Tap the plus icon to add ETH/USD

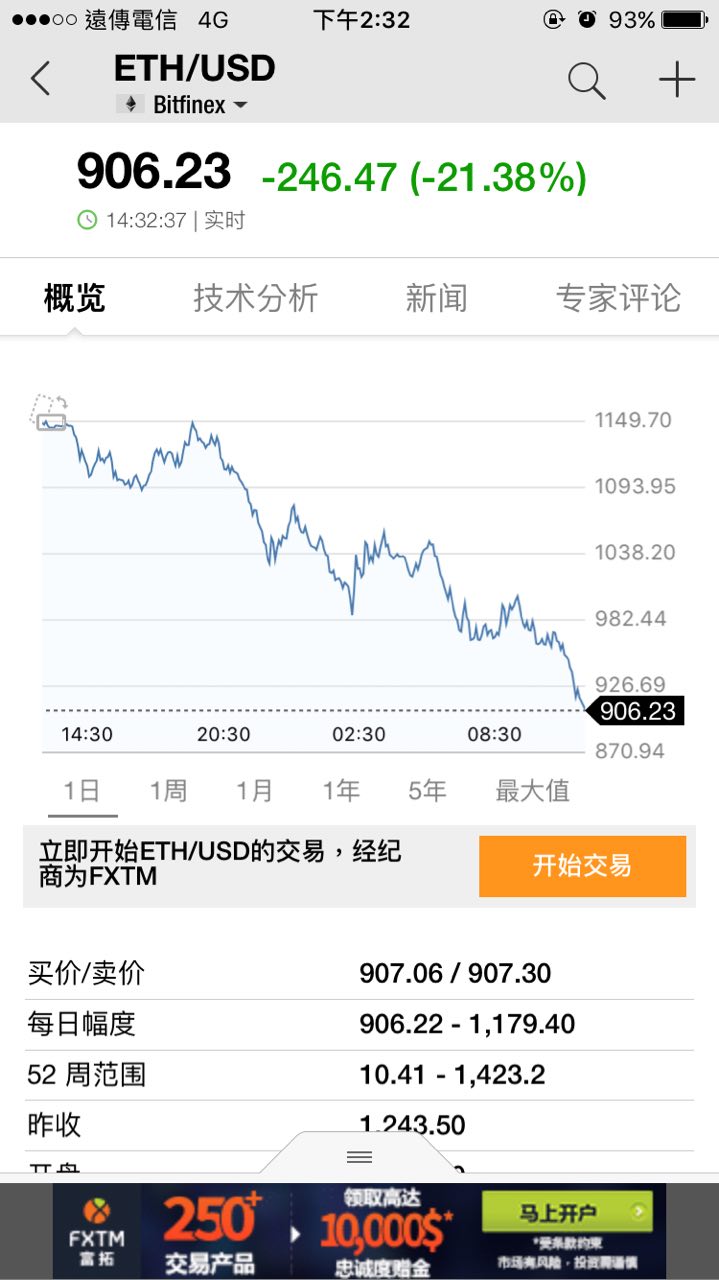677,79
